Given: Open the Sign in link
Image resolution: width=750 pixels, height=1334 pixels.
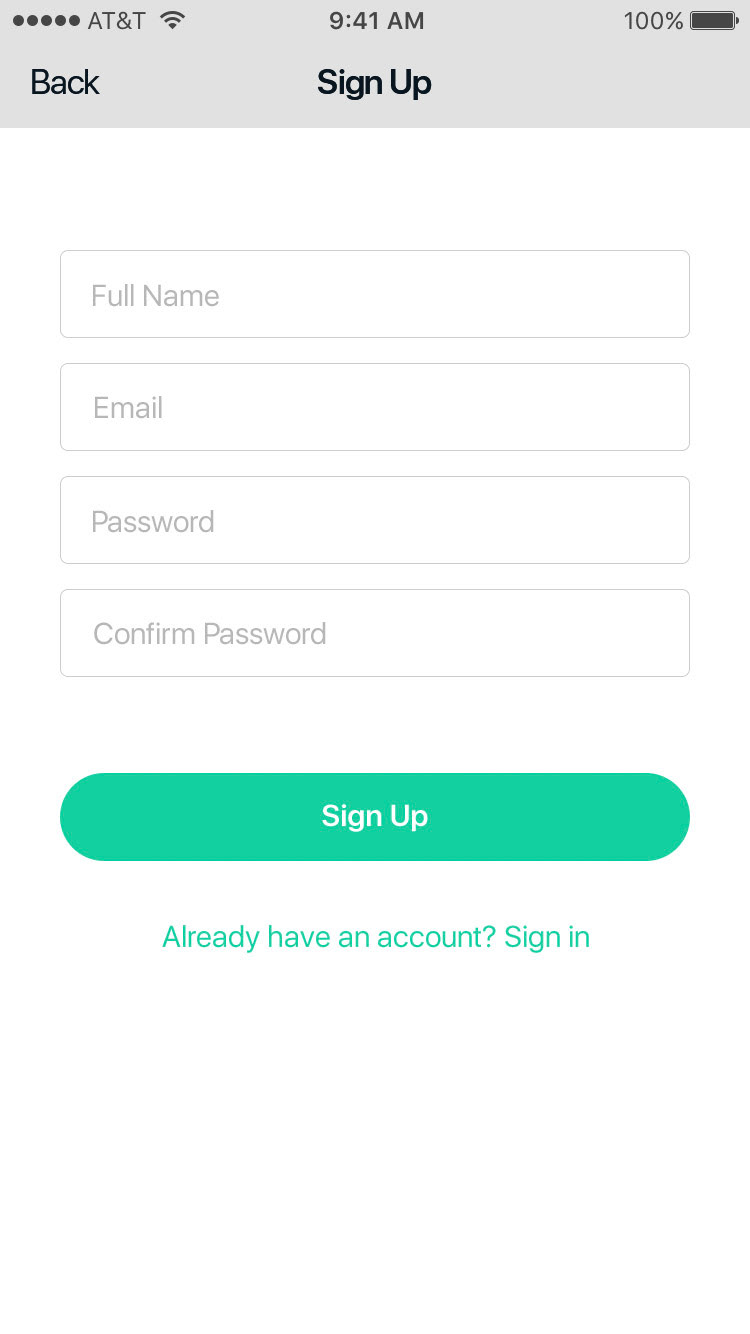Looking at the screenshot, I should coord(546,937).
